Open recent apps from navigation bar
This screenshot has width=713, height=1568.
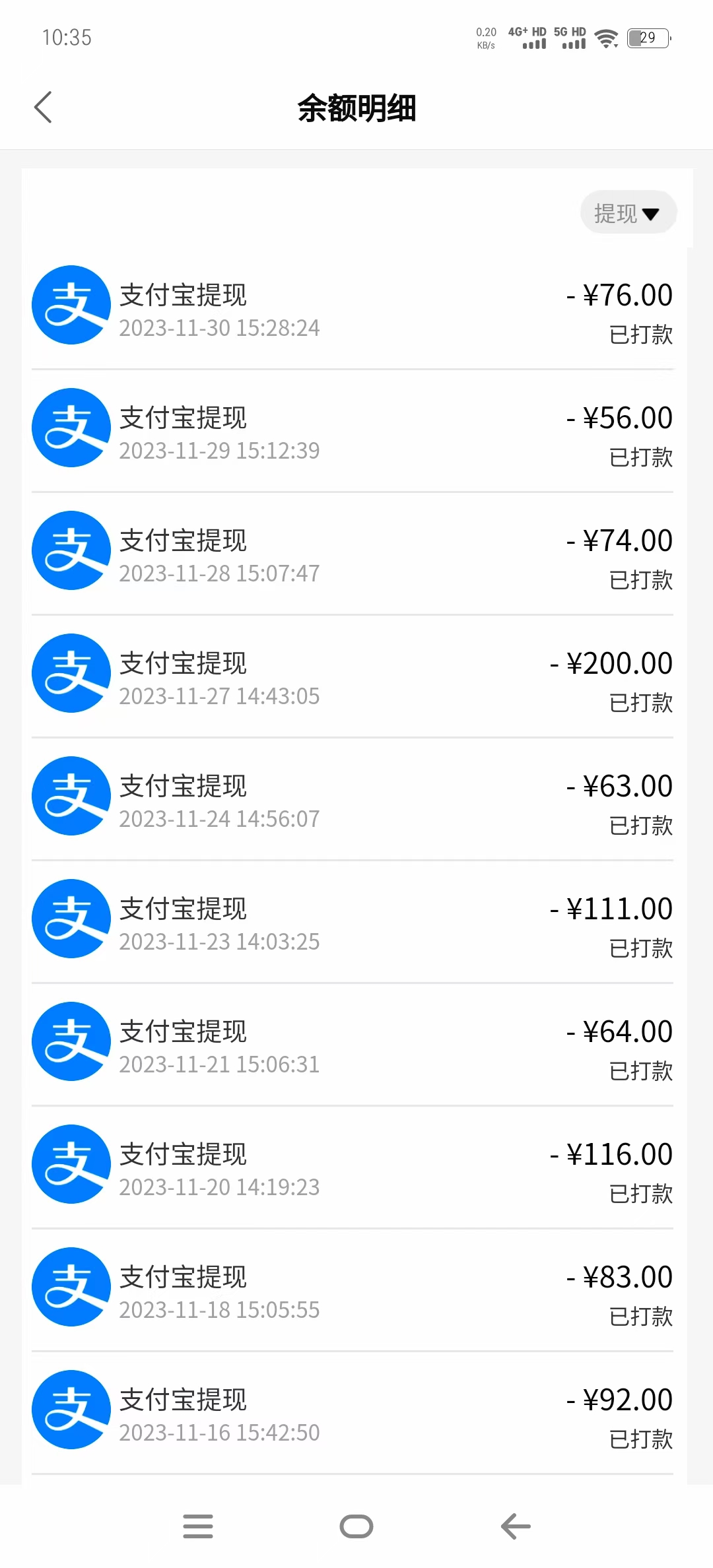point(198,1526)
